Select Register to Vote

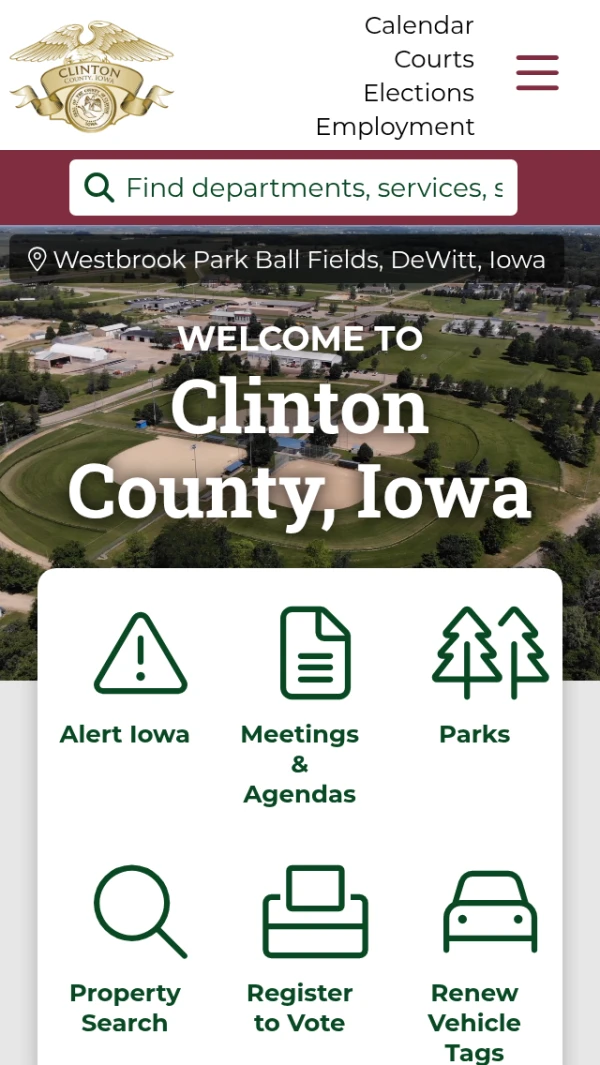(300, 949)
